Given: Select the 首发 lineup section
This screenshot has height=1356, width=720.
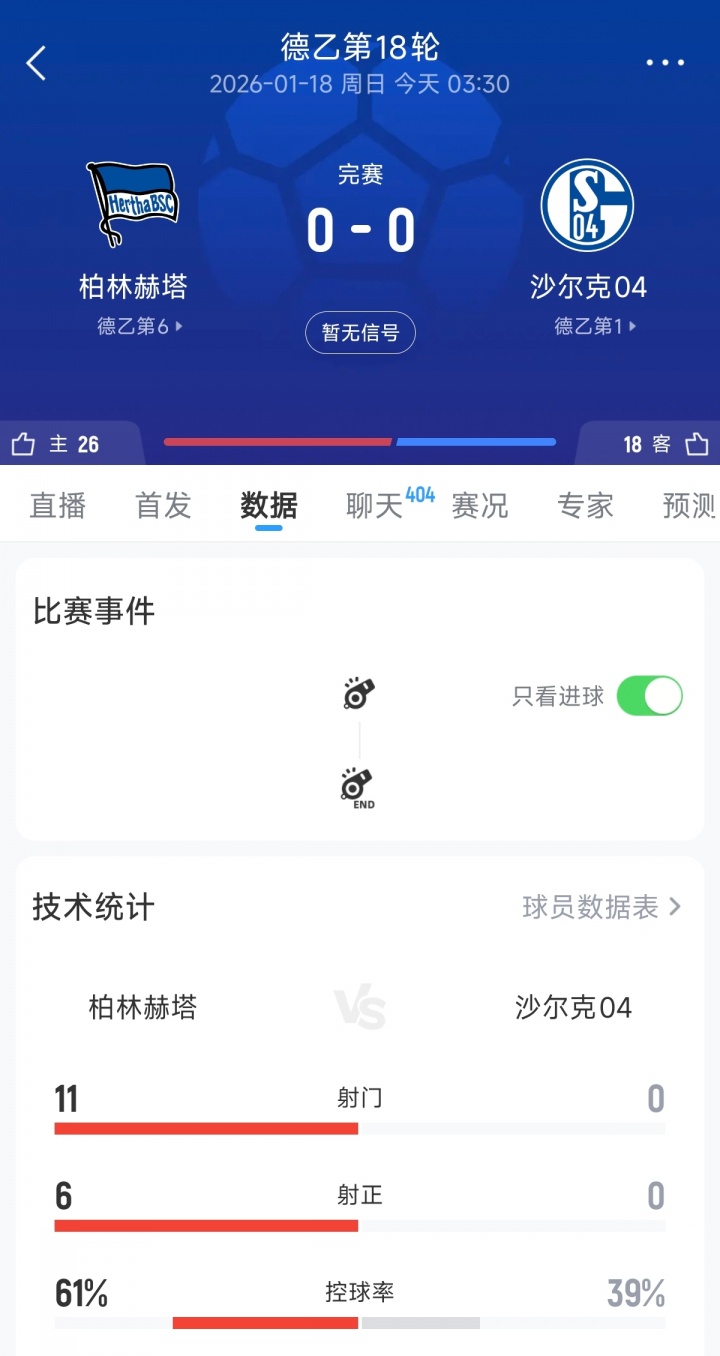Looking at the screenshot, I should point(161,506).
